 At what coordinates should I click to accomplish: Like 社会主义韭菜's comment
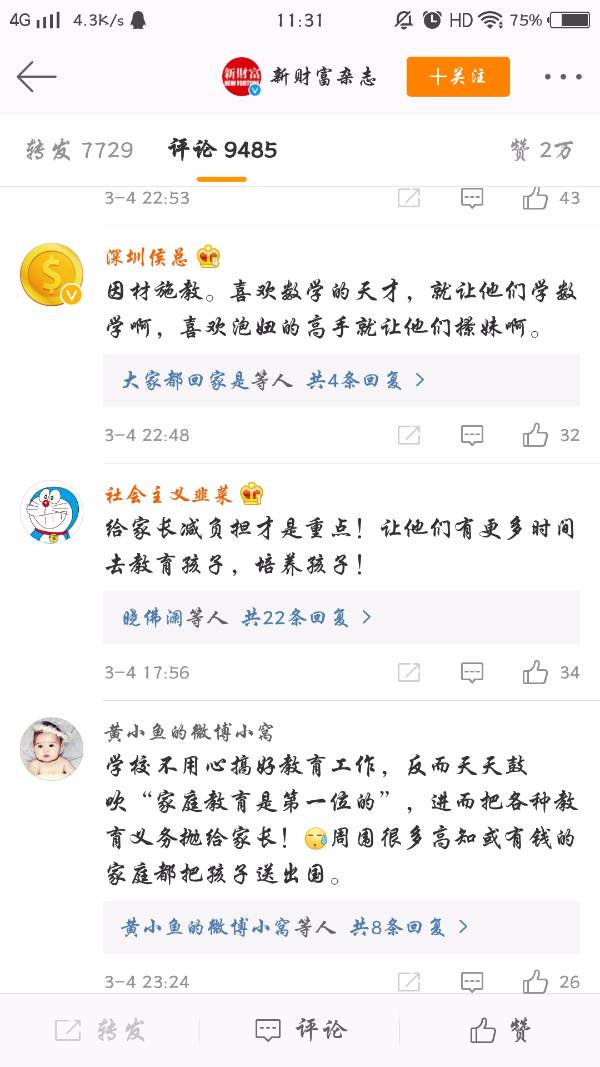(x=536, y=672)
